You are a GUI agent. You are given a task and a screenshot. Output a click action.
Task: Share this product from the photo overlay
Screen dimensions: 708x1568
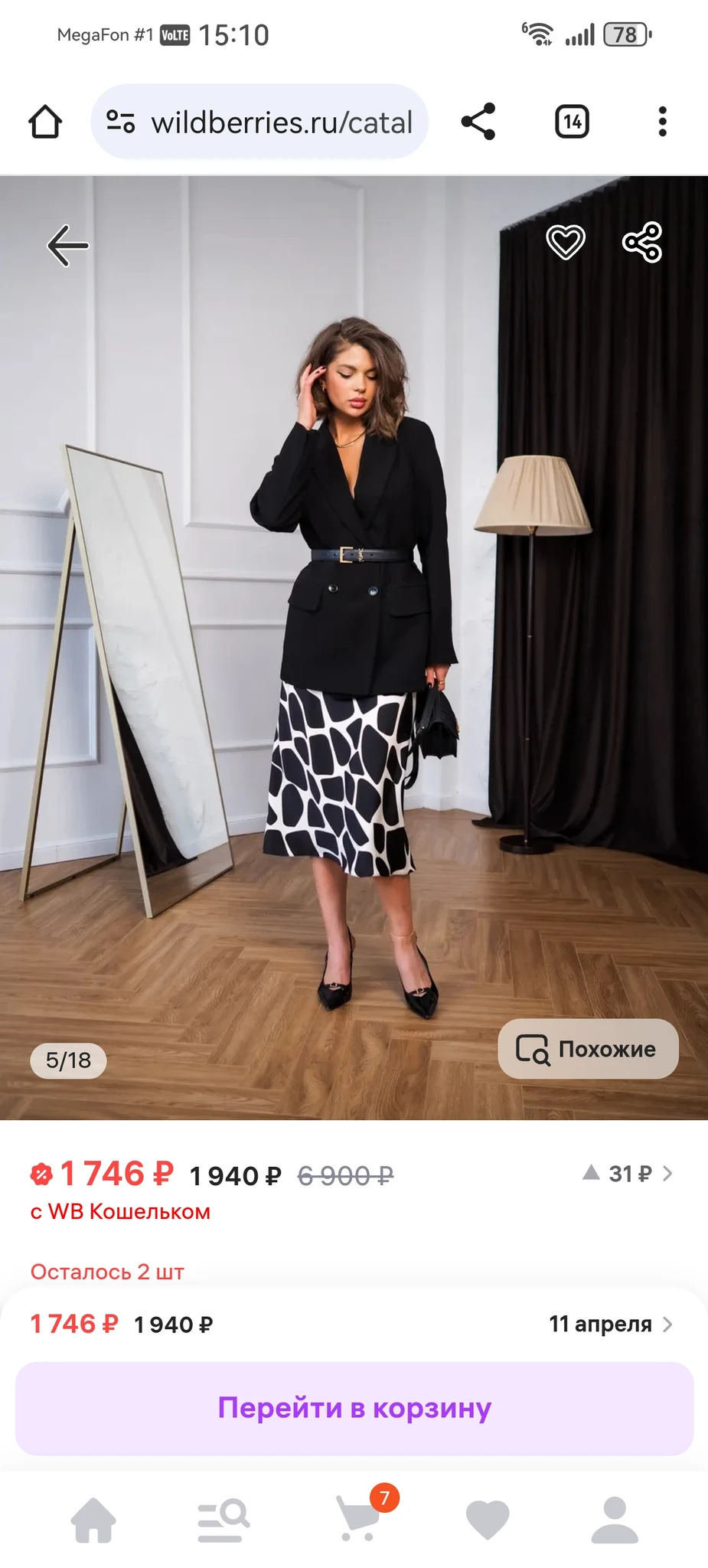pyautogui.click(x=642, y=243)
